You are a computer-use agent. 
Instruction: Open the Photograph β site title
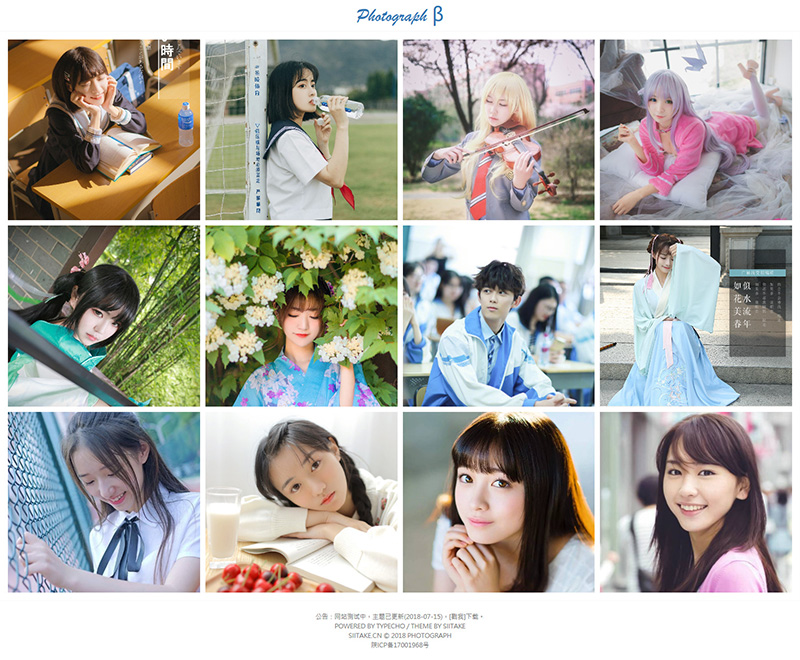pos(398,16)
